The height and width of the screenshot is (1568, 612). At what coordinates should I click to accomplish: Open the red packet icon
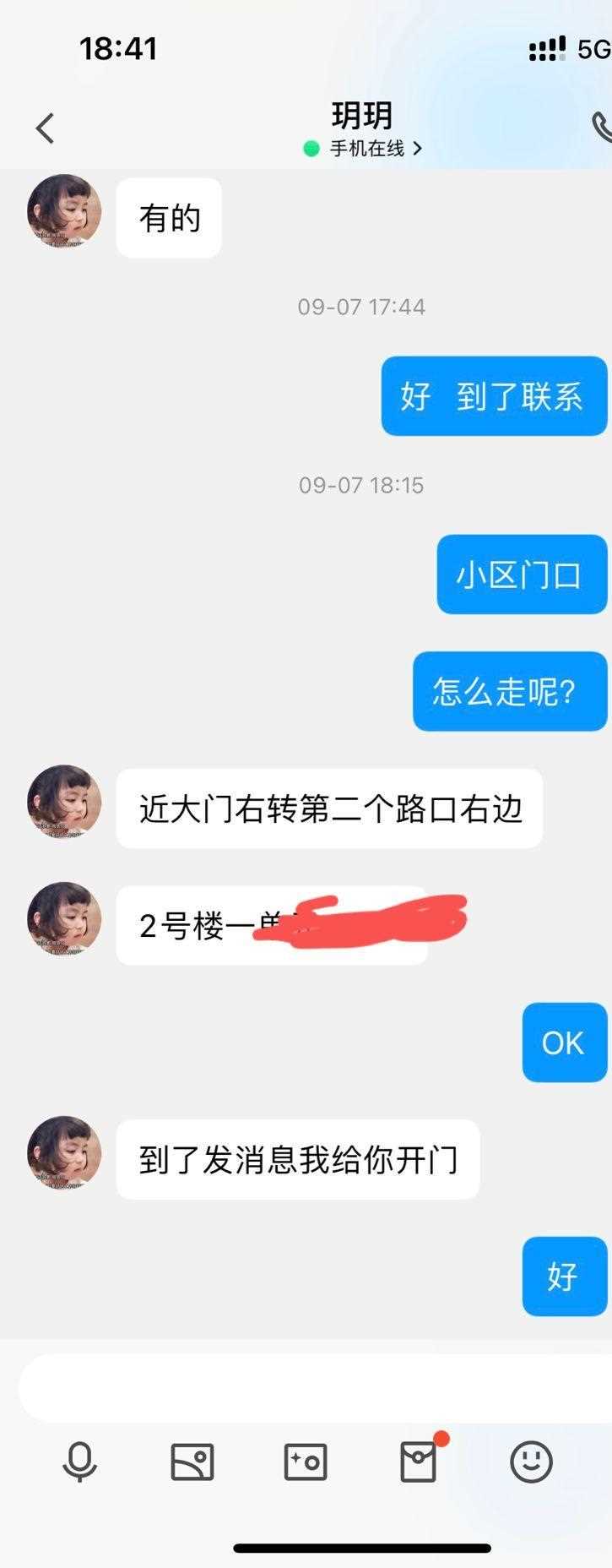coord(419,1462)
